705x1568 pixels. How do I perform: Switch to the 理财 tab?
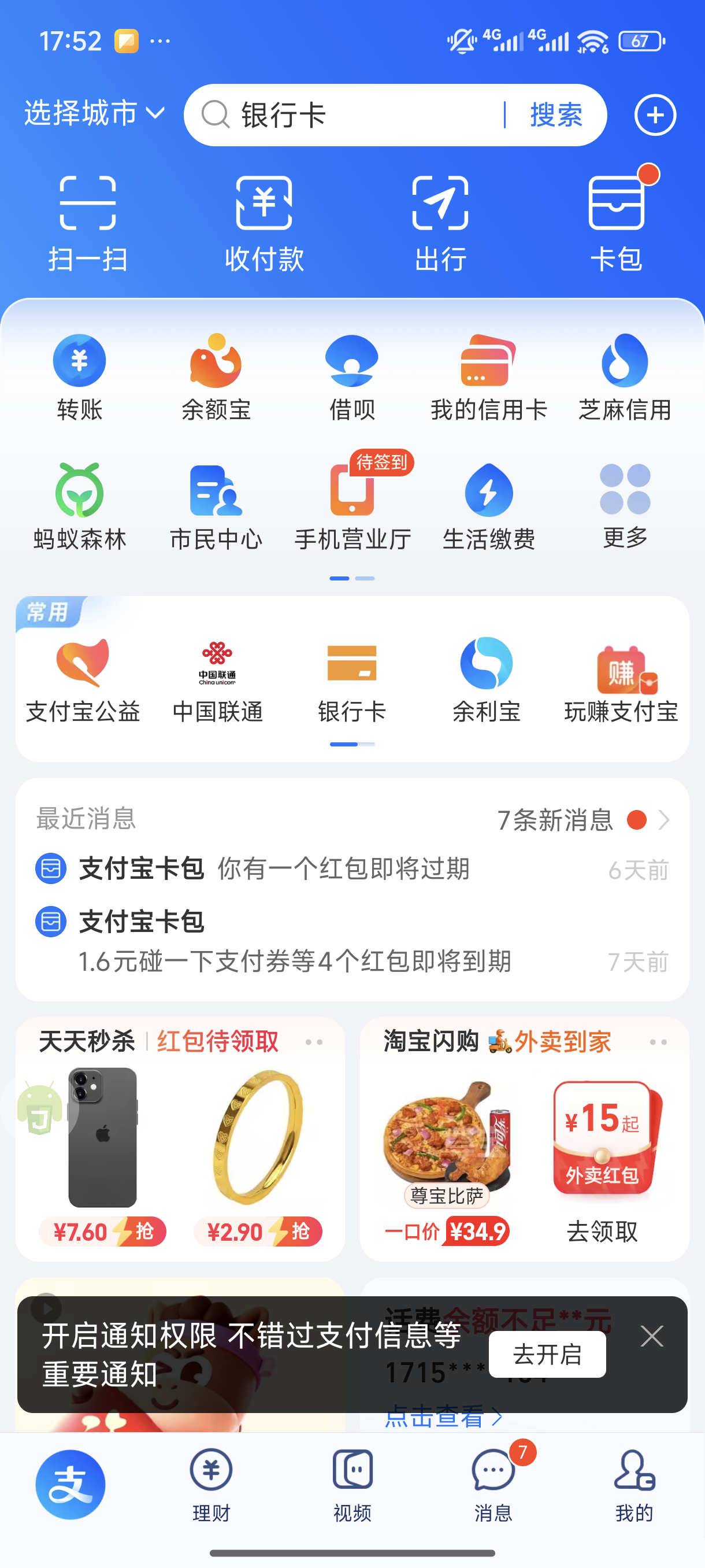(x=211, y=1484)
